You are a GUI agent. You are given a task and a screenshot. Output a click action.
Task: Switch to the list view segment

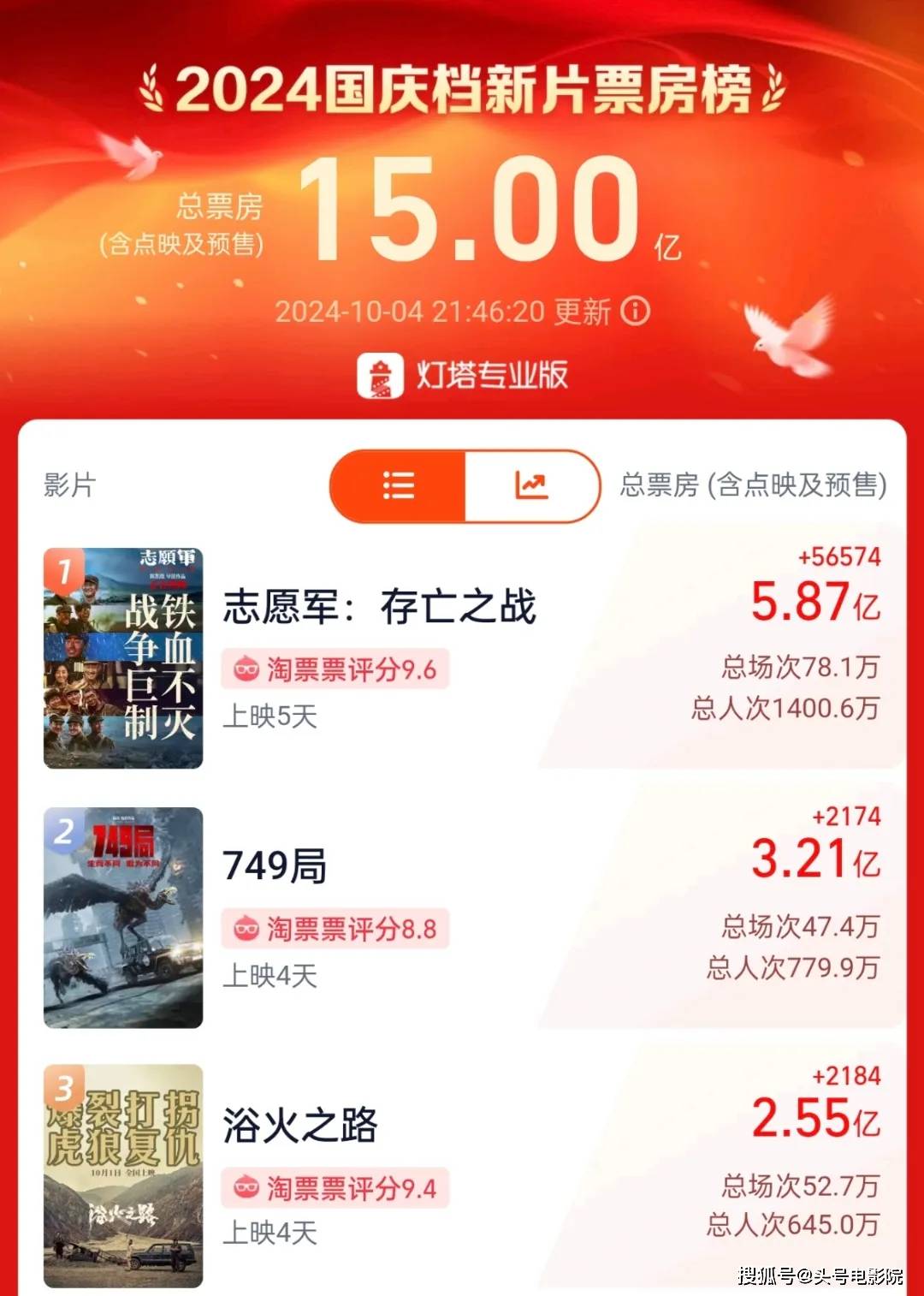(x=398, y=485)
